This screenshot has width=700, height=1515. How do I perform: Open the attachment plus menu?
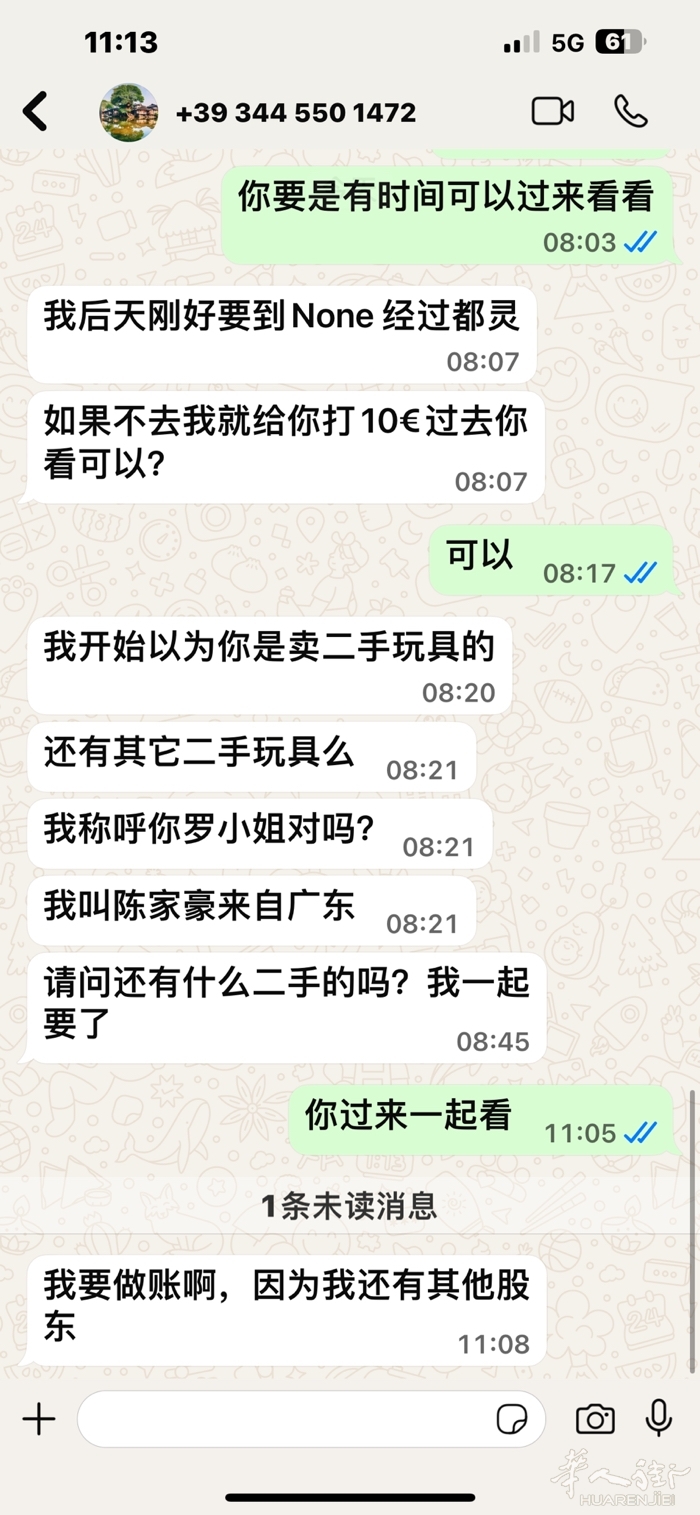point(39,1418)
